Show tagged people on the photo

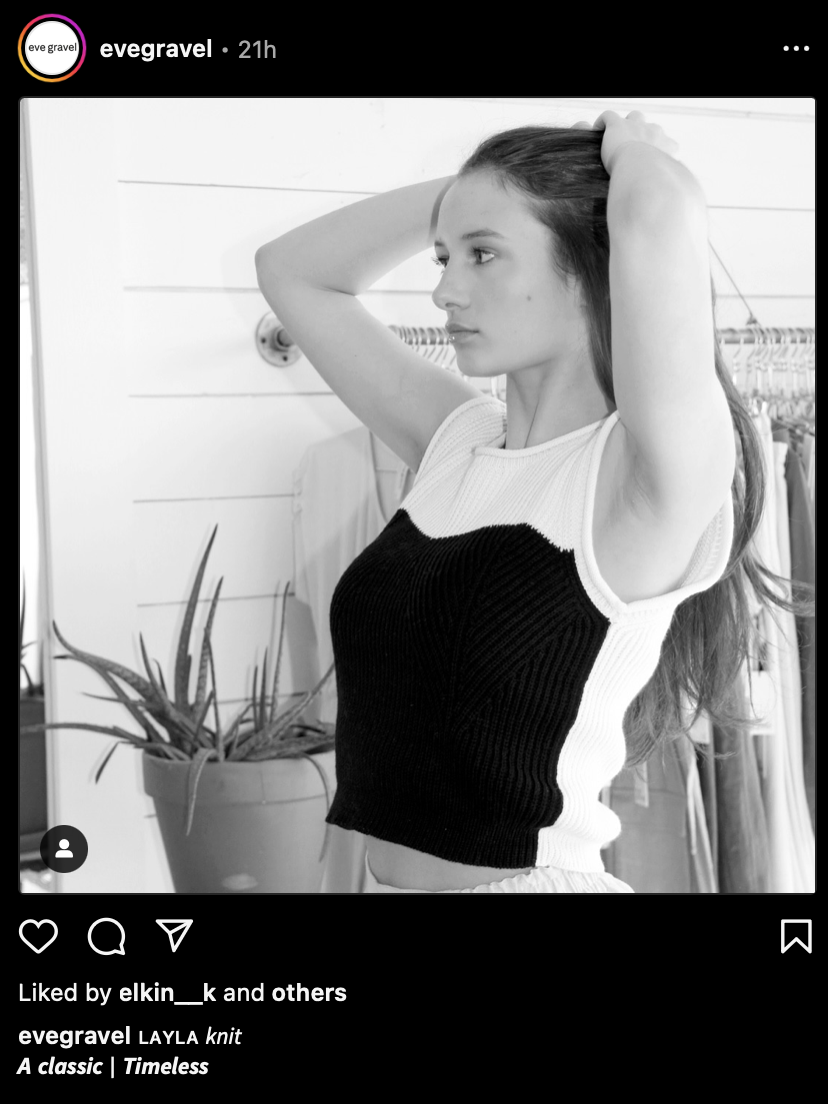click(x=64, y=849)
